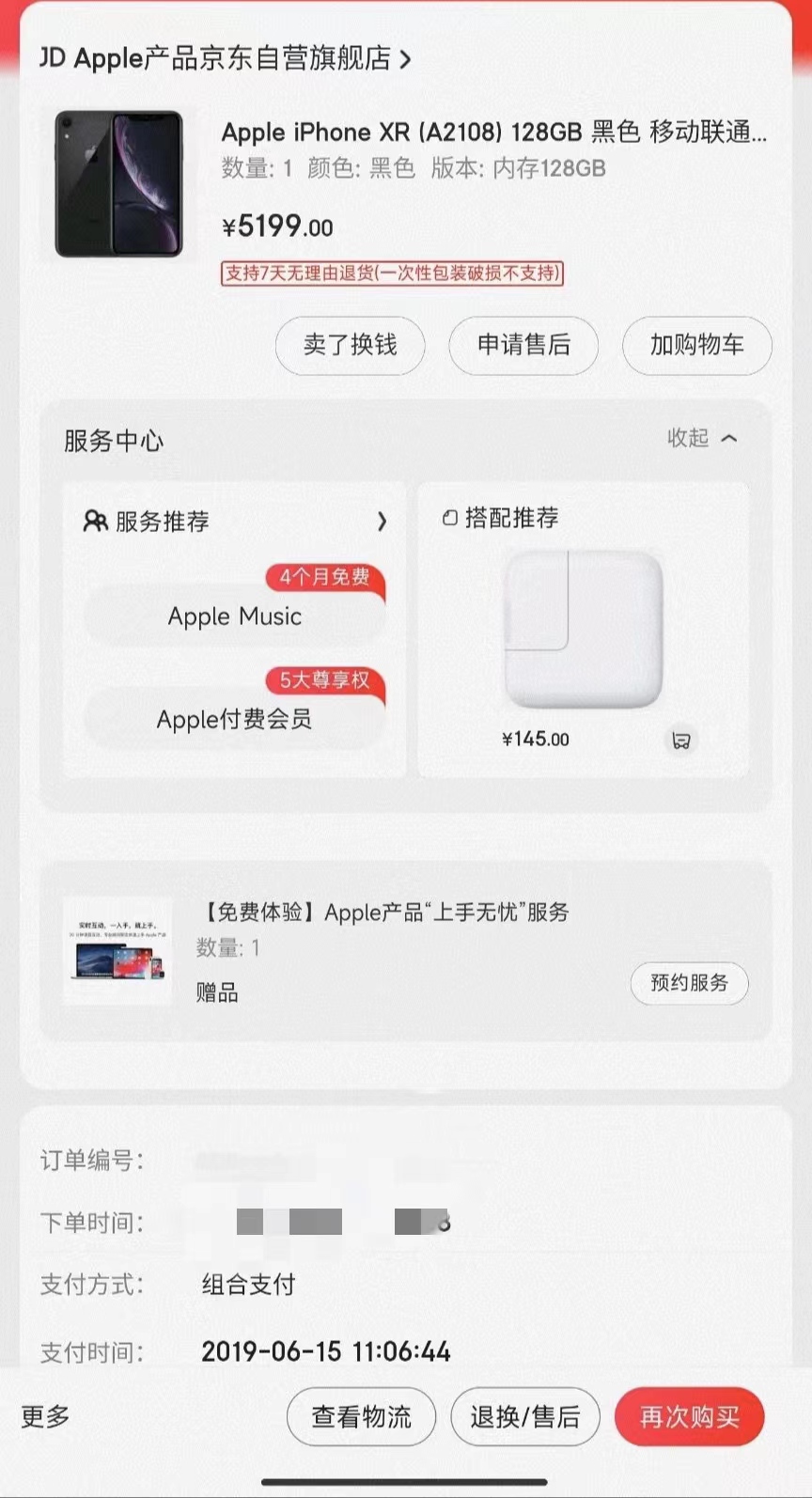Expand 服务推荐 with its right chevron

[x=382, y=522]
